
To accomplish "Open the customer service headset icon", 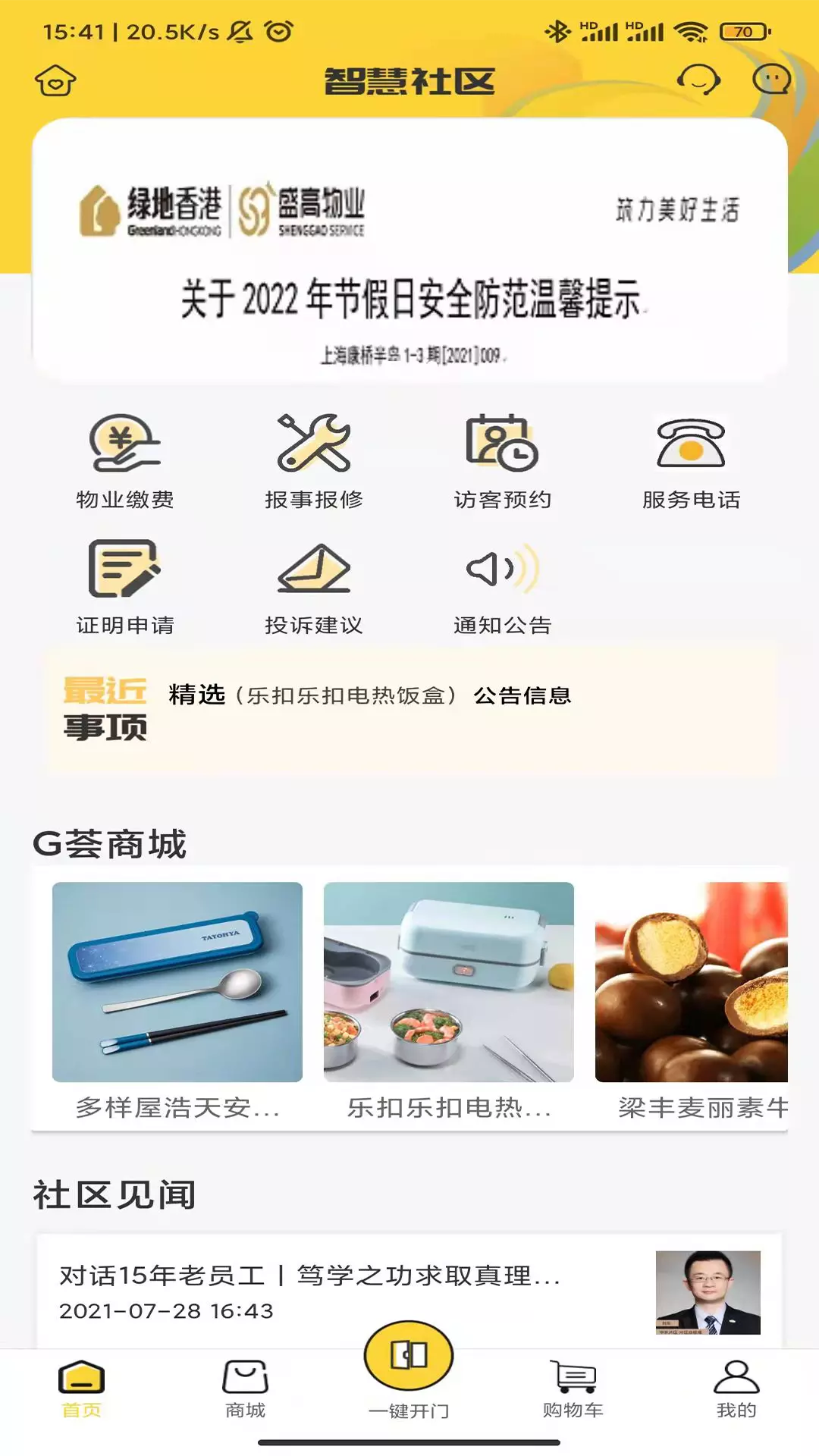I will click(x=698, y=80).
